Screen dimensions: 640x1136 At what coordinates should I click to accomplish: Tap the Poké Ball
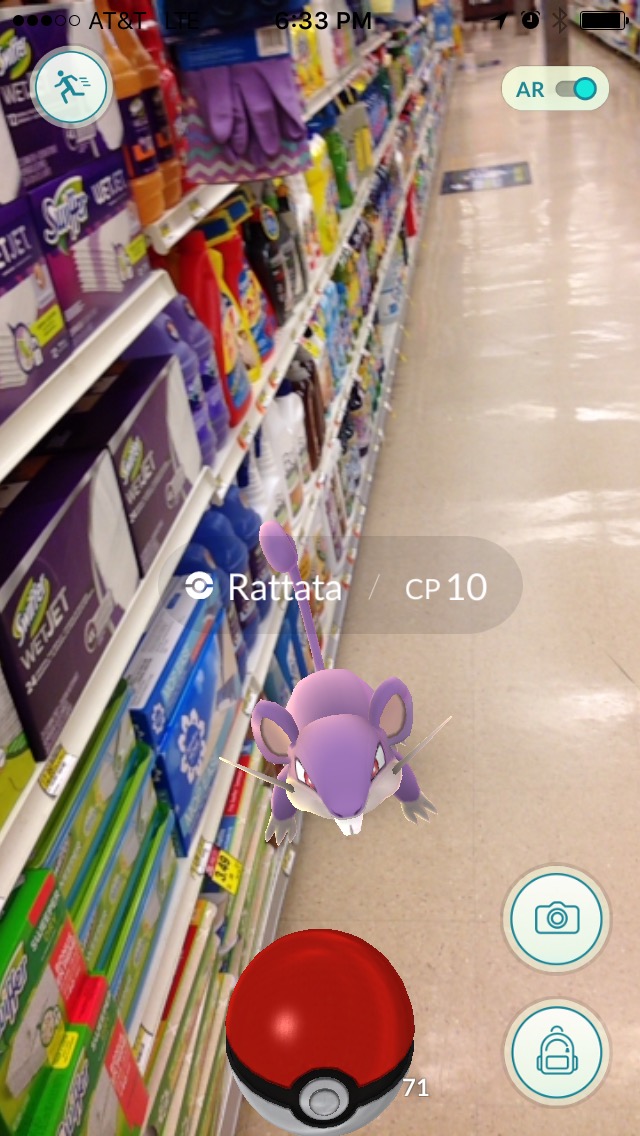319,1035
